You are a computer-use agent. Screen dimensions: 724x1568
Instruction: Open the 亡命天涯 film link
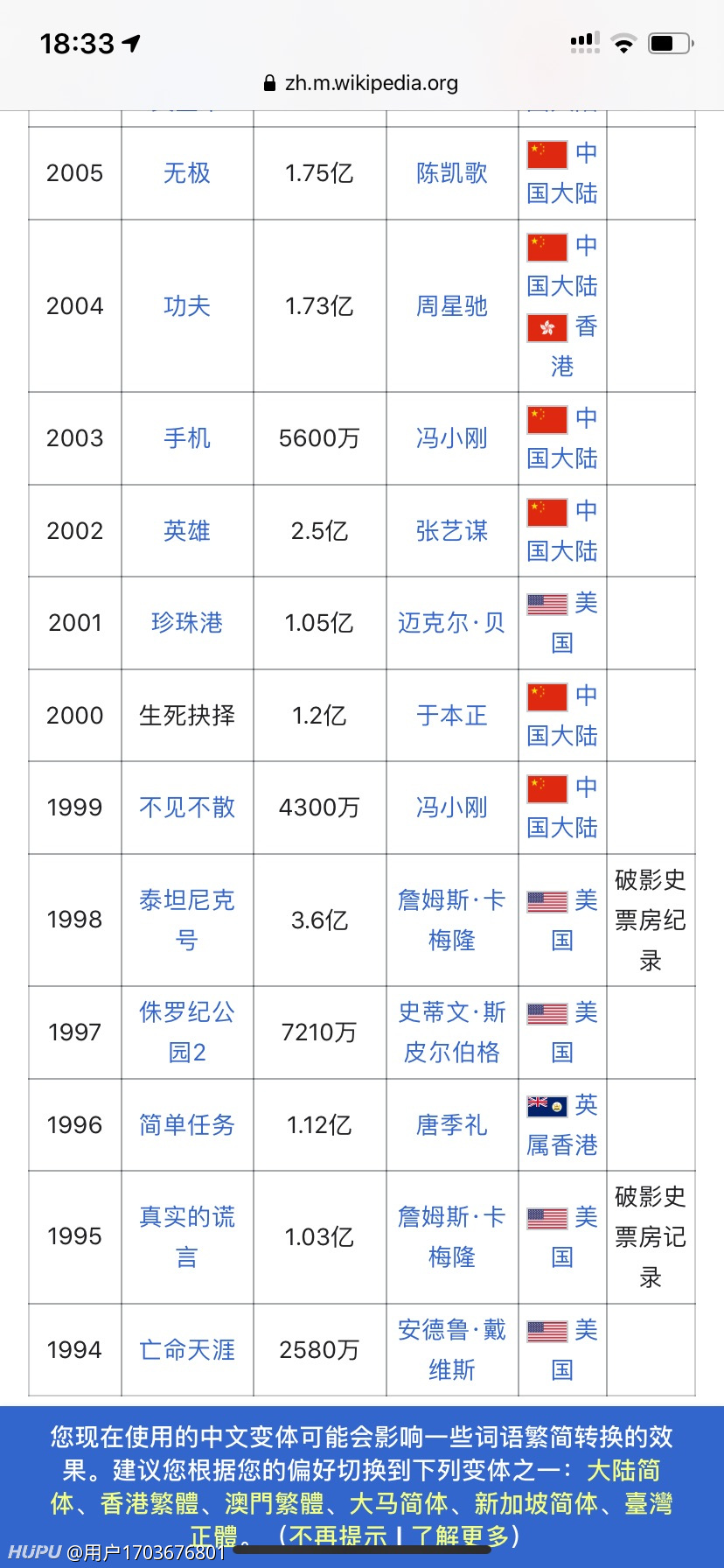point(187,1350)
